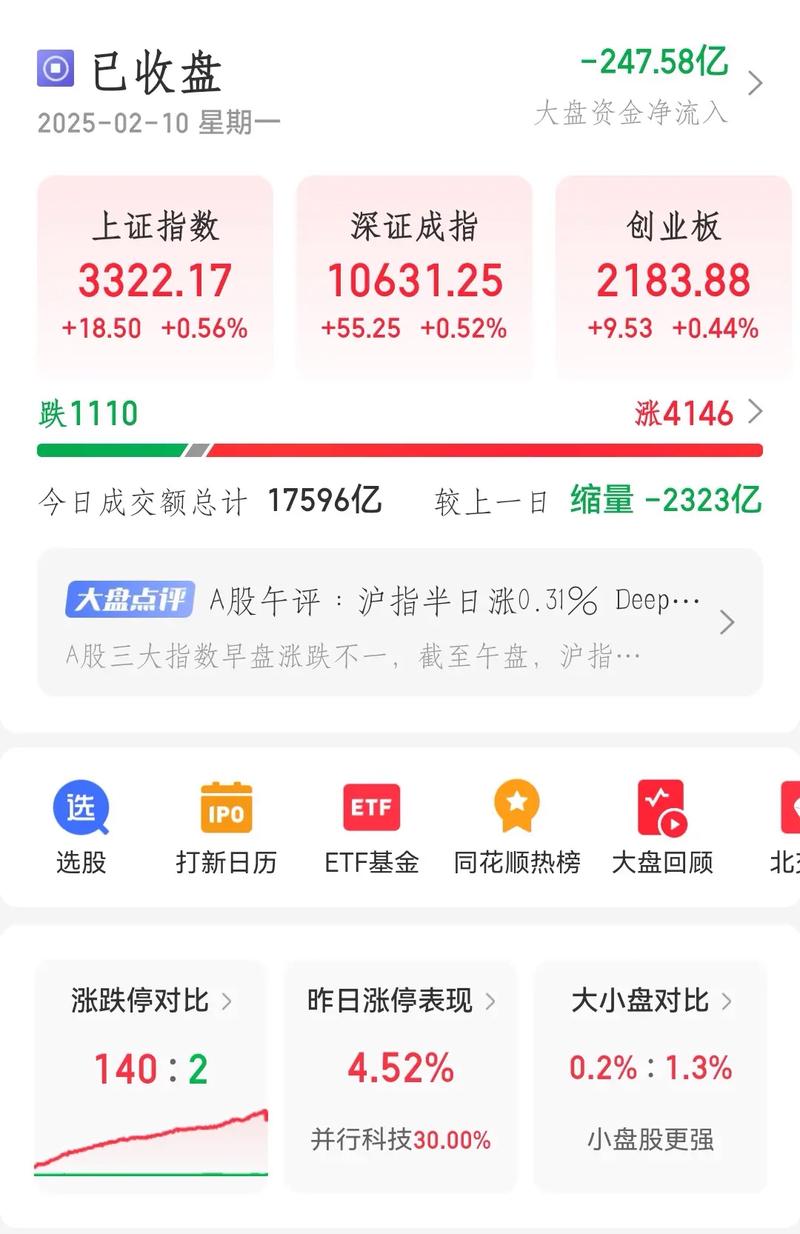Expand the A股午评 news arrow
The height and width of the screenshot is (1234, 800).
pos(728,623)
